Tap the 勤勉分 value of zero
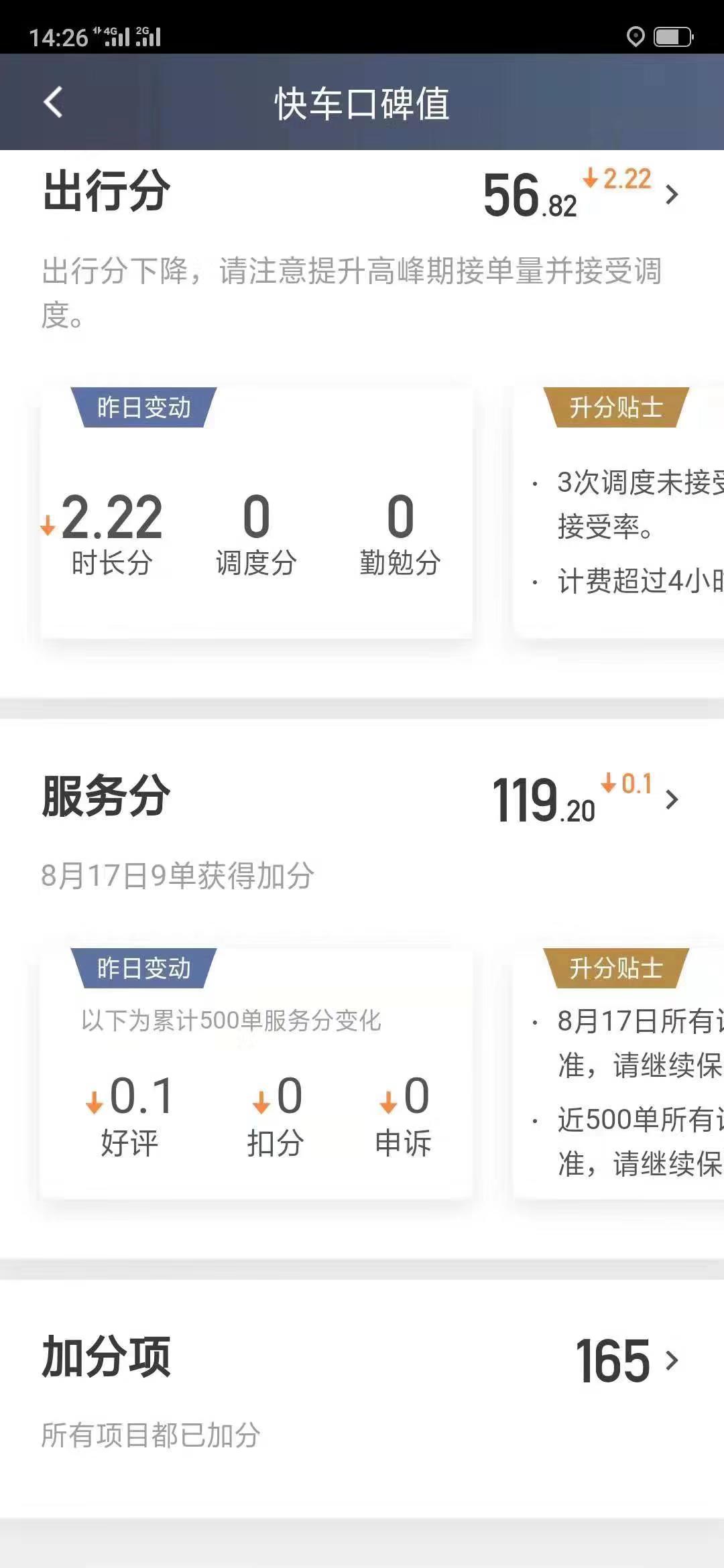Image resolution: width=724 pixels, height=1568 pixels. pyautogui.click(x=400, y=536)
